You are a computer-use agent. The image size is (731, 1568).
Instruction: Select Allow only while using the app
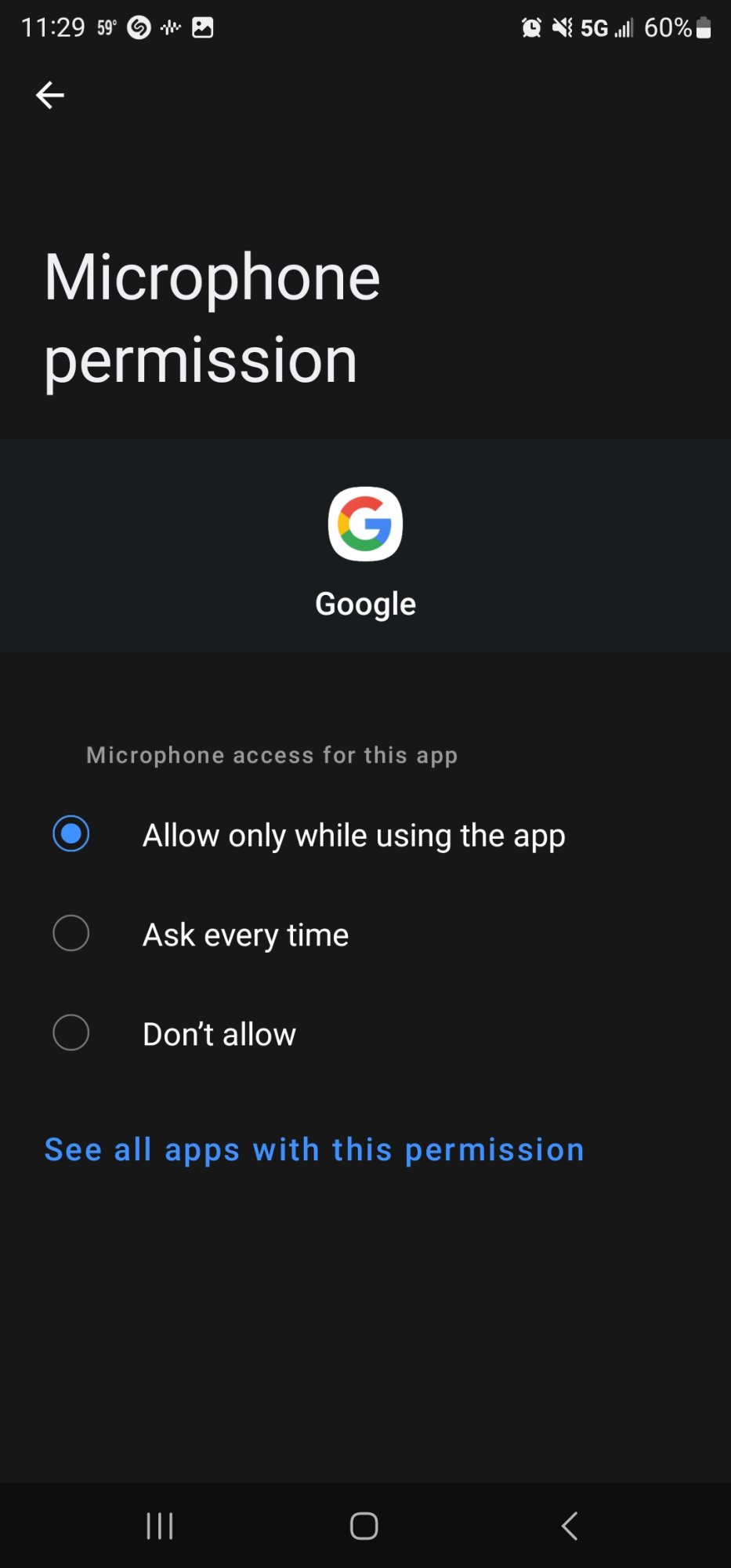[x=353, y=835]
